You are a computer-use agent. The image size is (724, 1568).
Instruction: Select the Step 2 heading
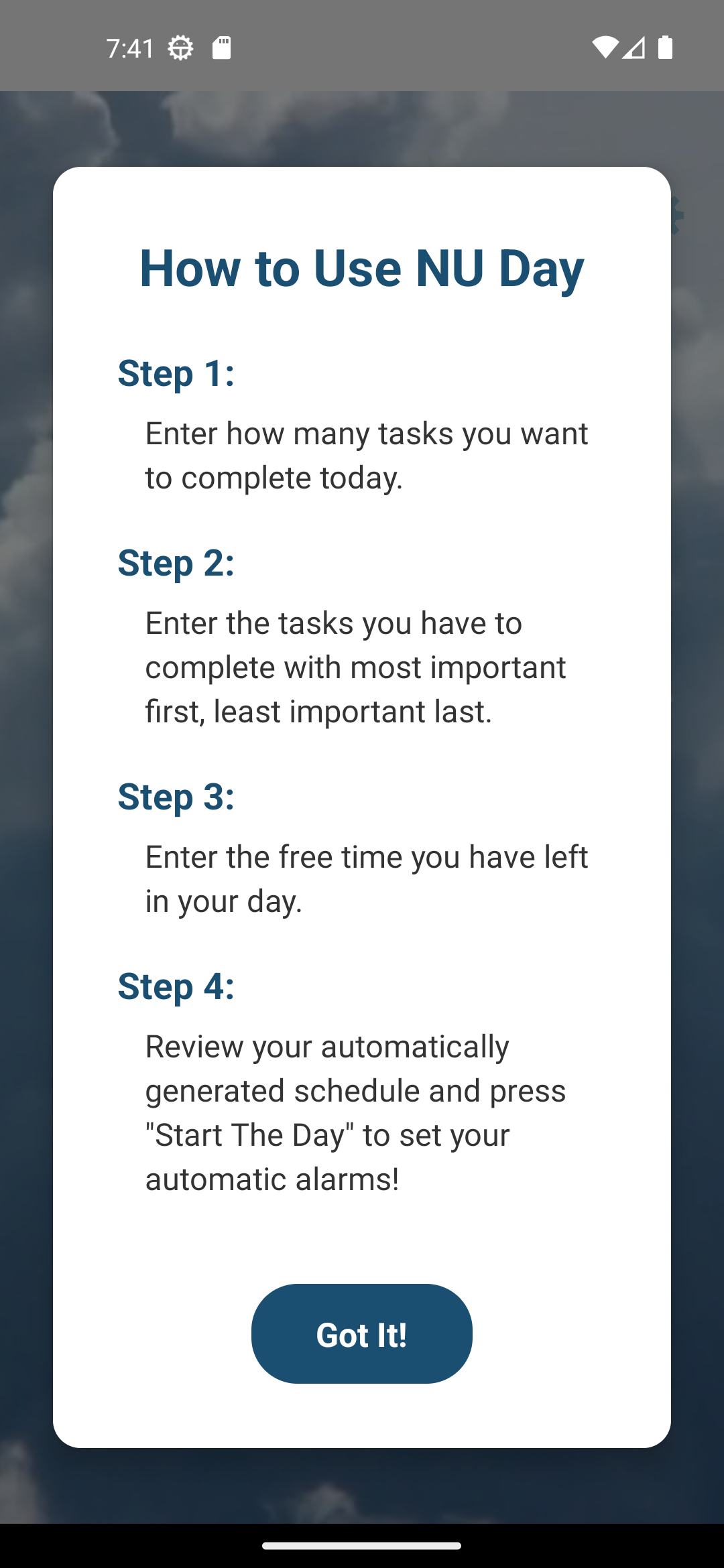(176, 563)
